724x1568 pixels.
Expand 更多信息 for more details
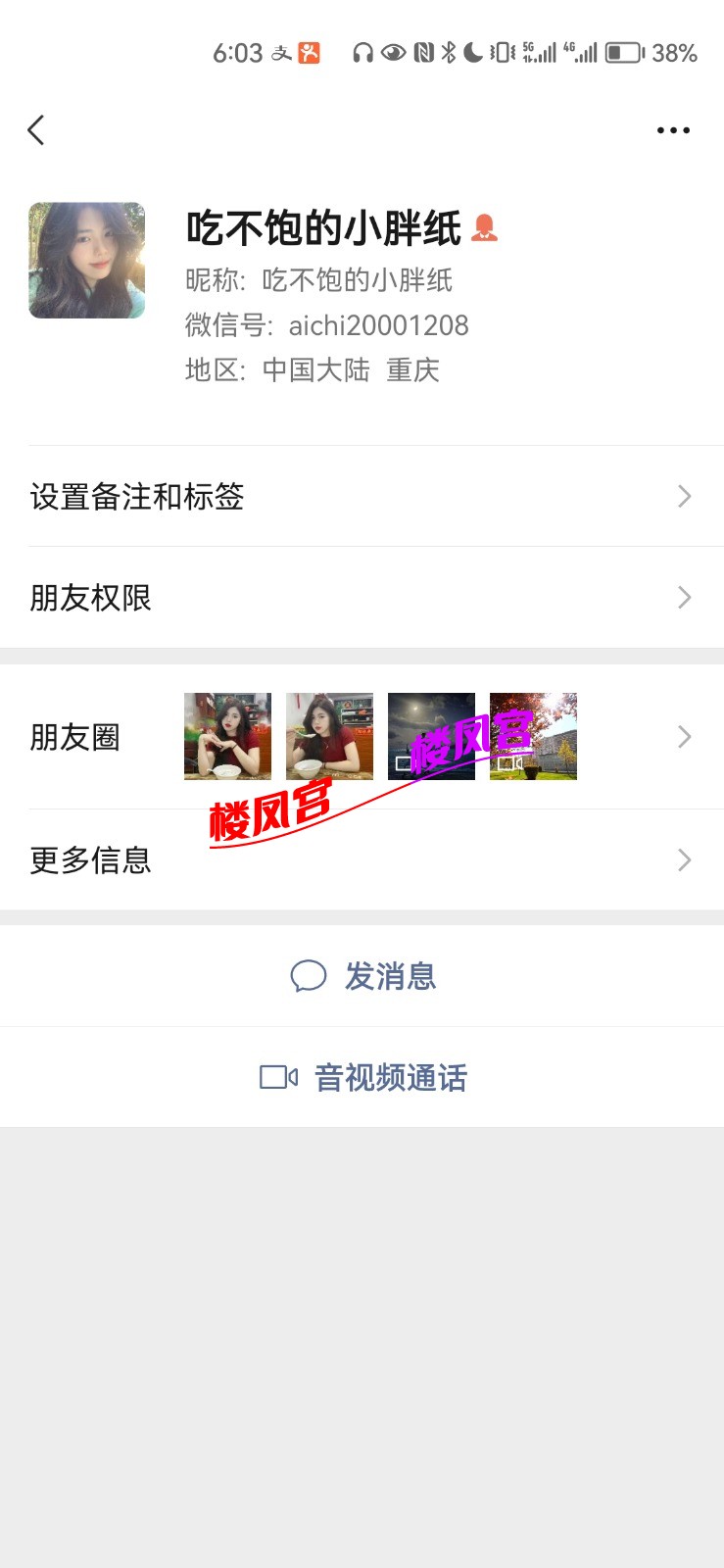tap(362, 859)
